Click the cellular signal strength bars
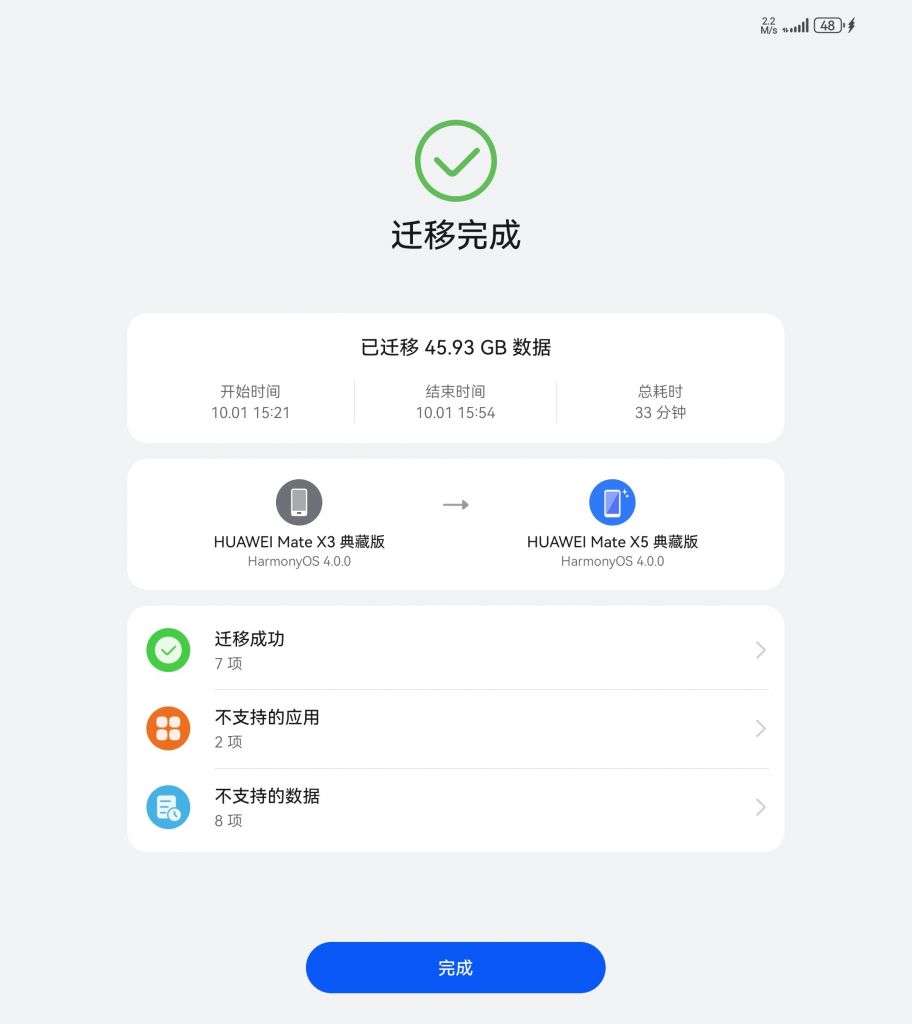The width and height of the screenshot is (912, 1024). click(x=798, y=24)
